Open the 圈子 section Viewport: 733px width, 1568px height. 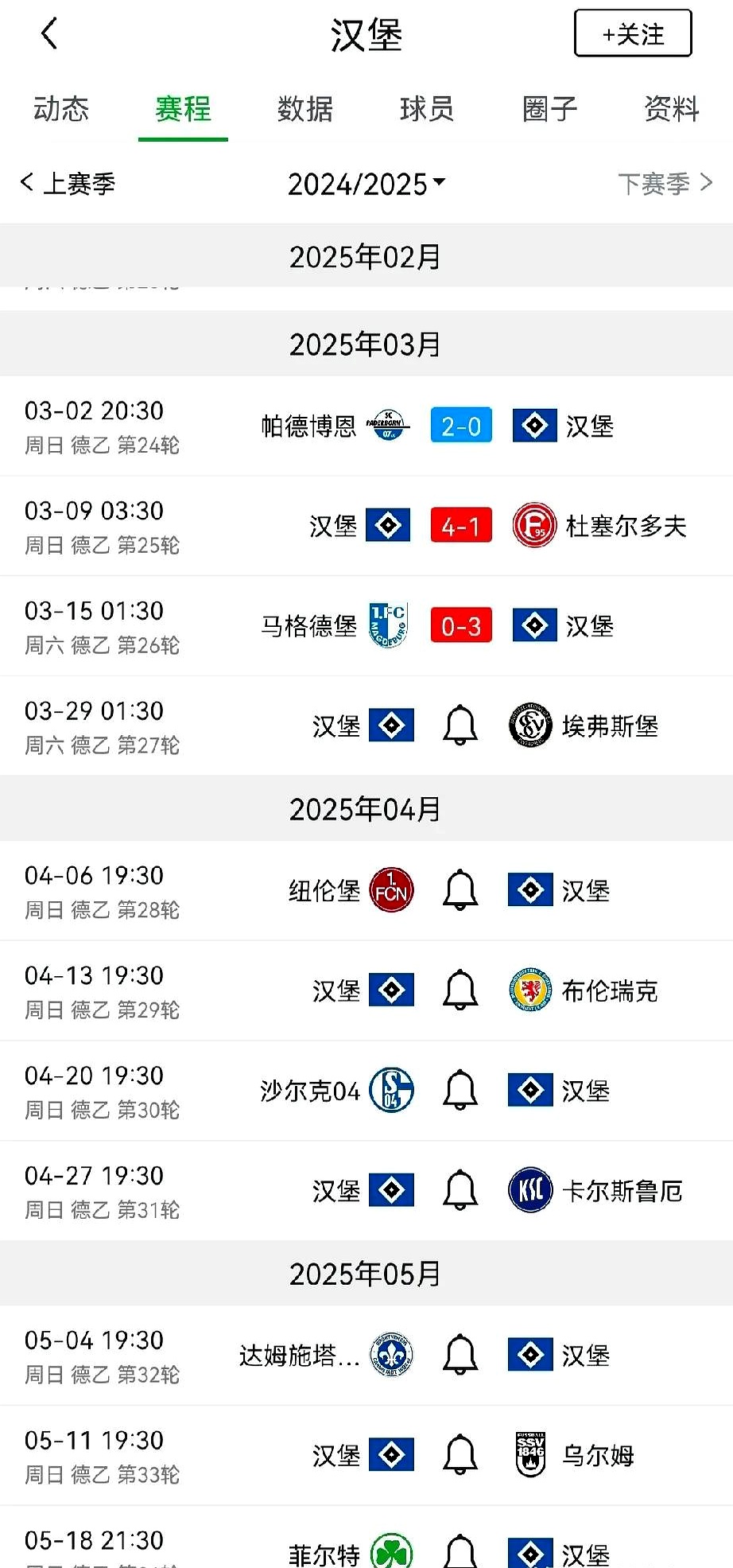point(548,110)
